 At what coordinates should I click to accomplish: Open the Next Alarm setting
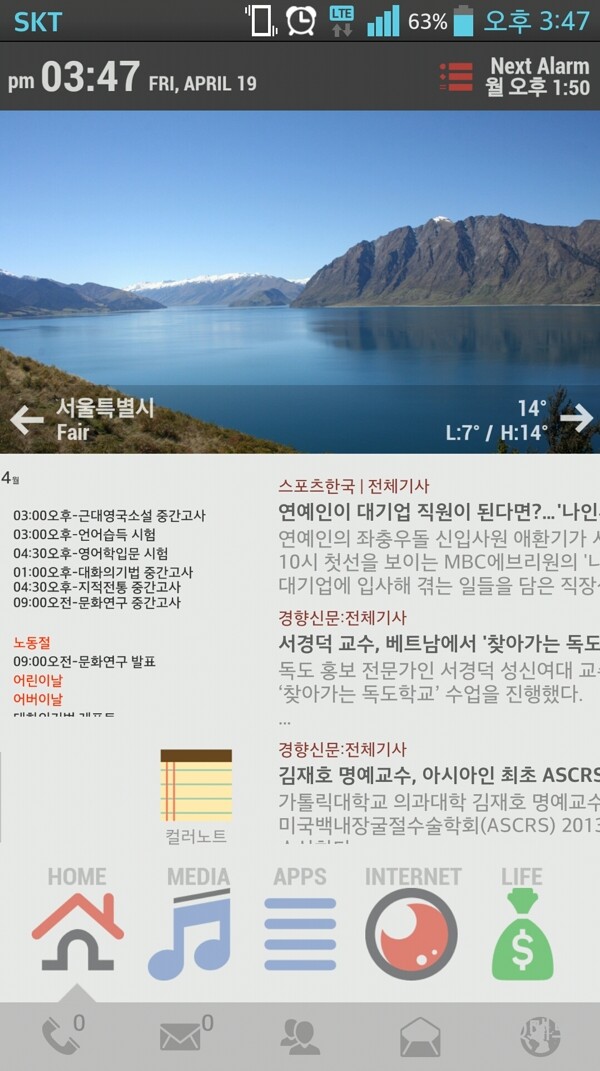pos(538,77)
